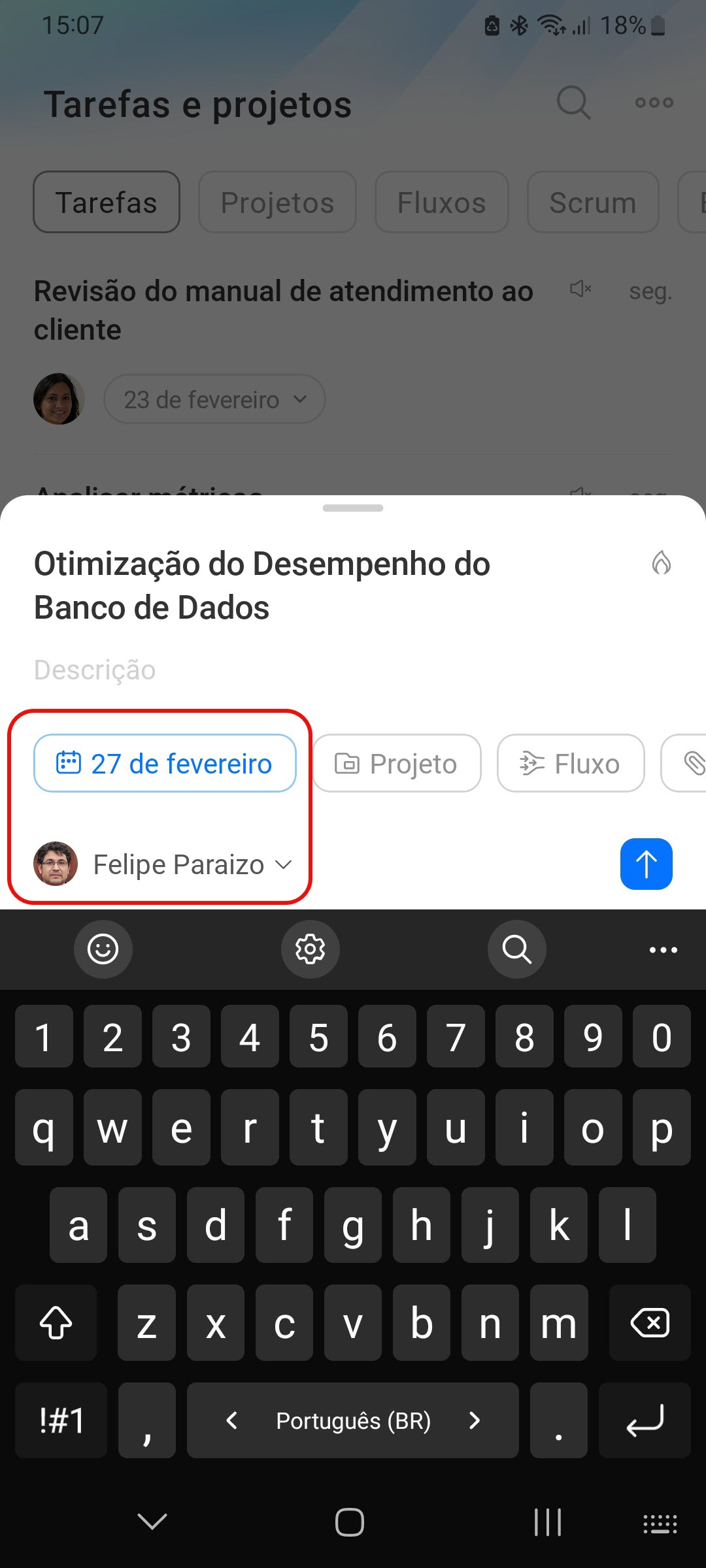706x1568 pixels.
Task: Open task Revisão do manual de atendimento
Action: click(283, 310)
